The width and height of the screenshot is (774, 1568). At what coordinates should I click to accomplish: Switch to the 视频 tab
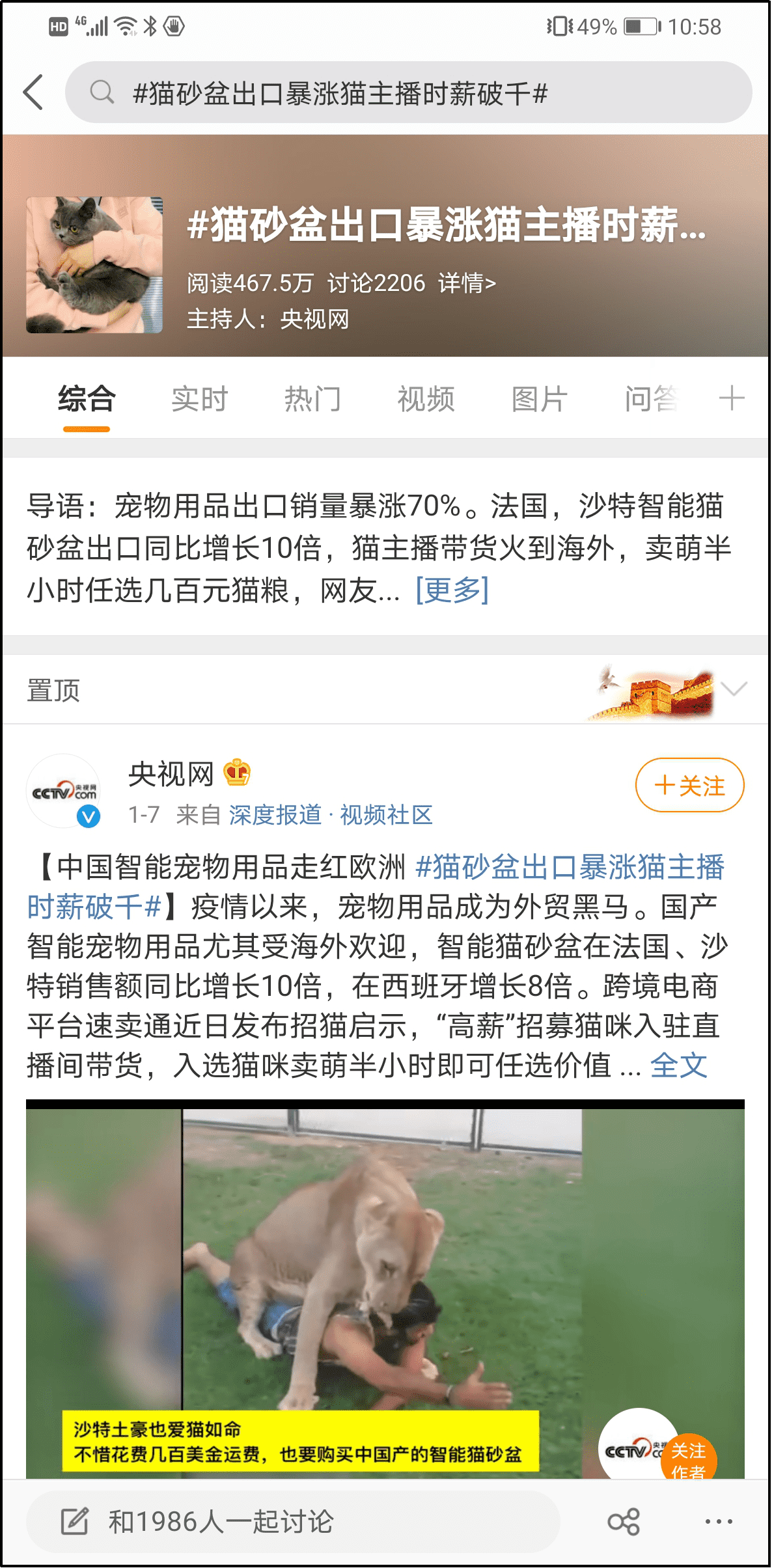(x=426, y=399)
